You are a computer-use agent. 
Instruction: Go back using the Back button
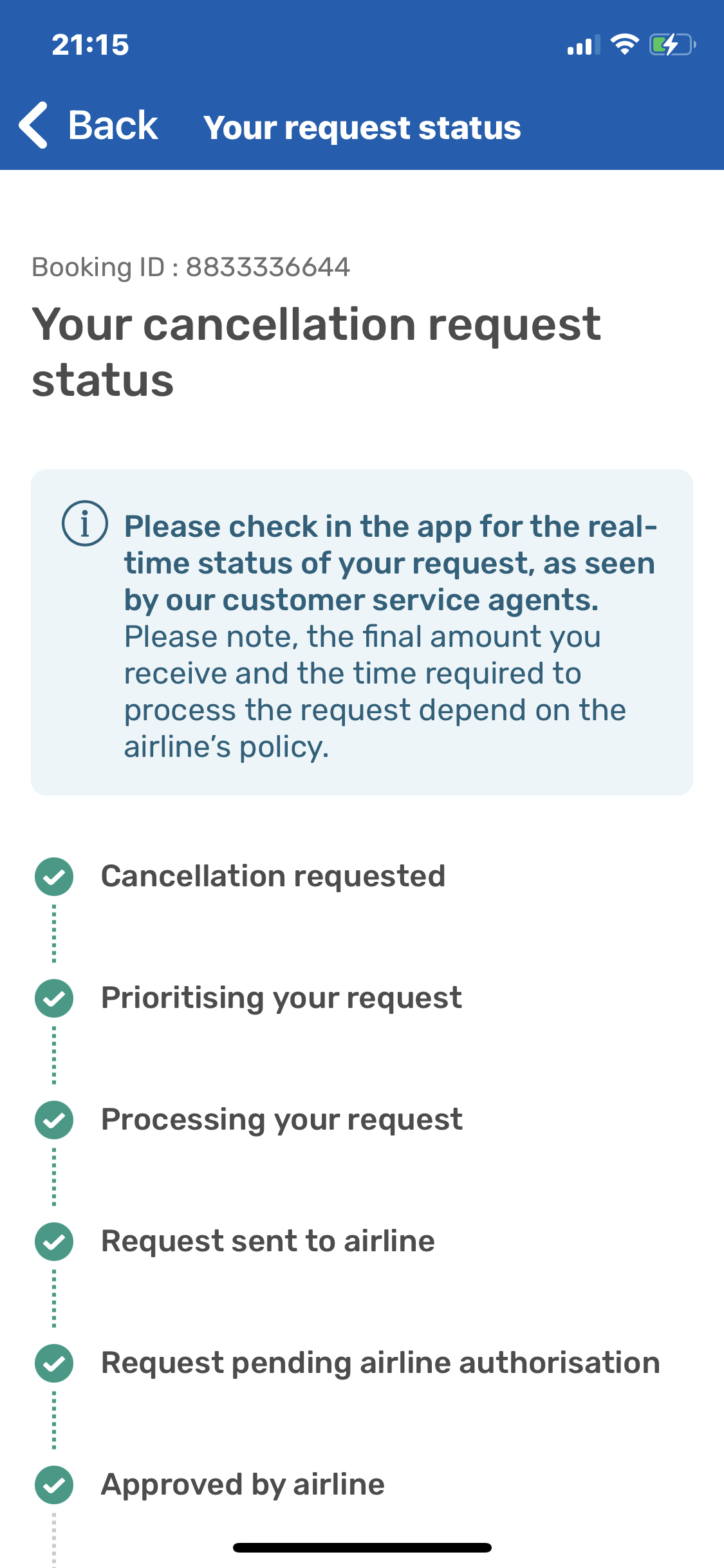pyautogui.click(x=88, y=125)
